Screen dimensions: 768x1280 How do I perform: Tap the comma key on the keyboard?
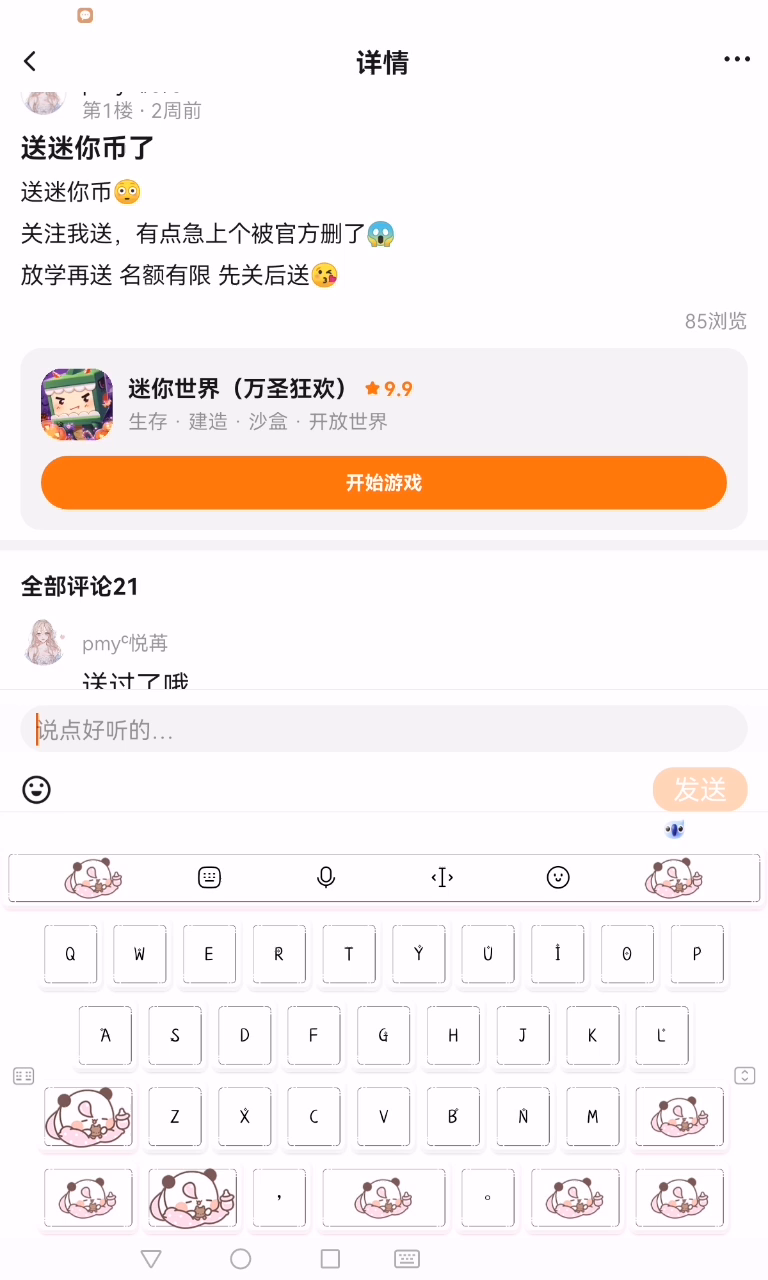279,1197
